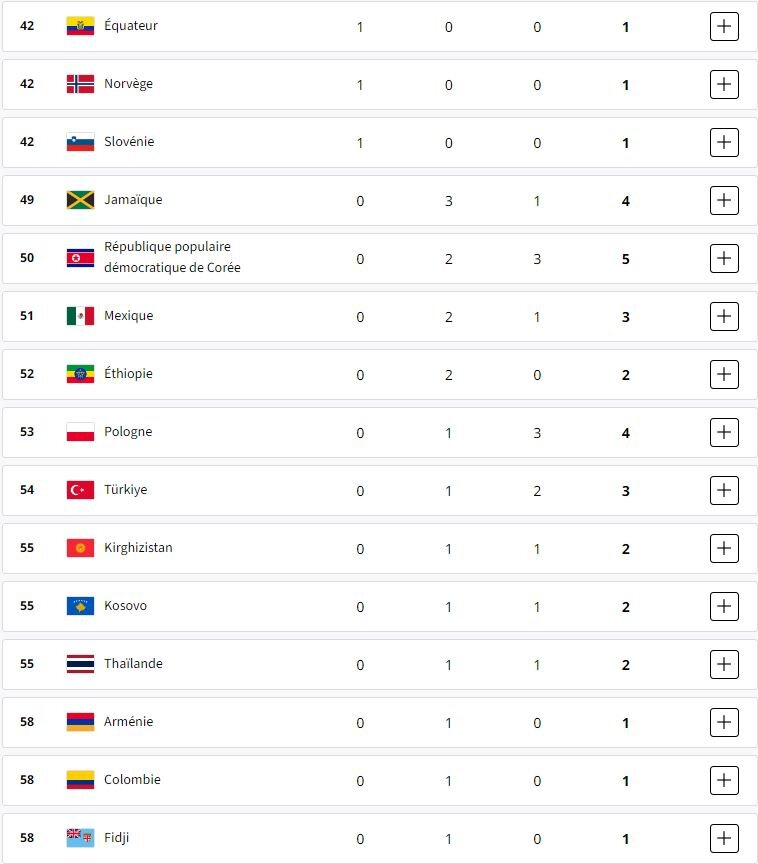
Task: Show Mexique medal details
Action: pyautogui.click(x=724, y=317)
